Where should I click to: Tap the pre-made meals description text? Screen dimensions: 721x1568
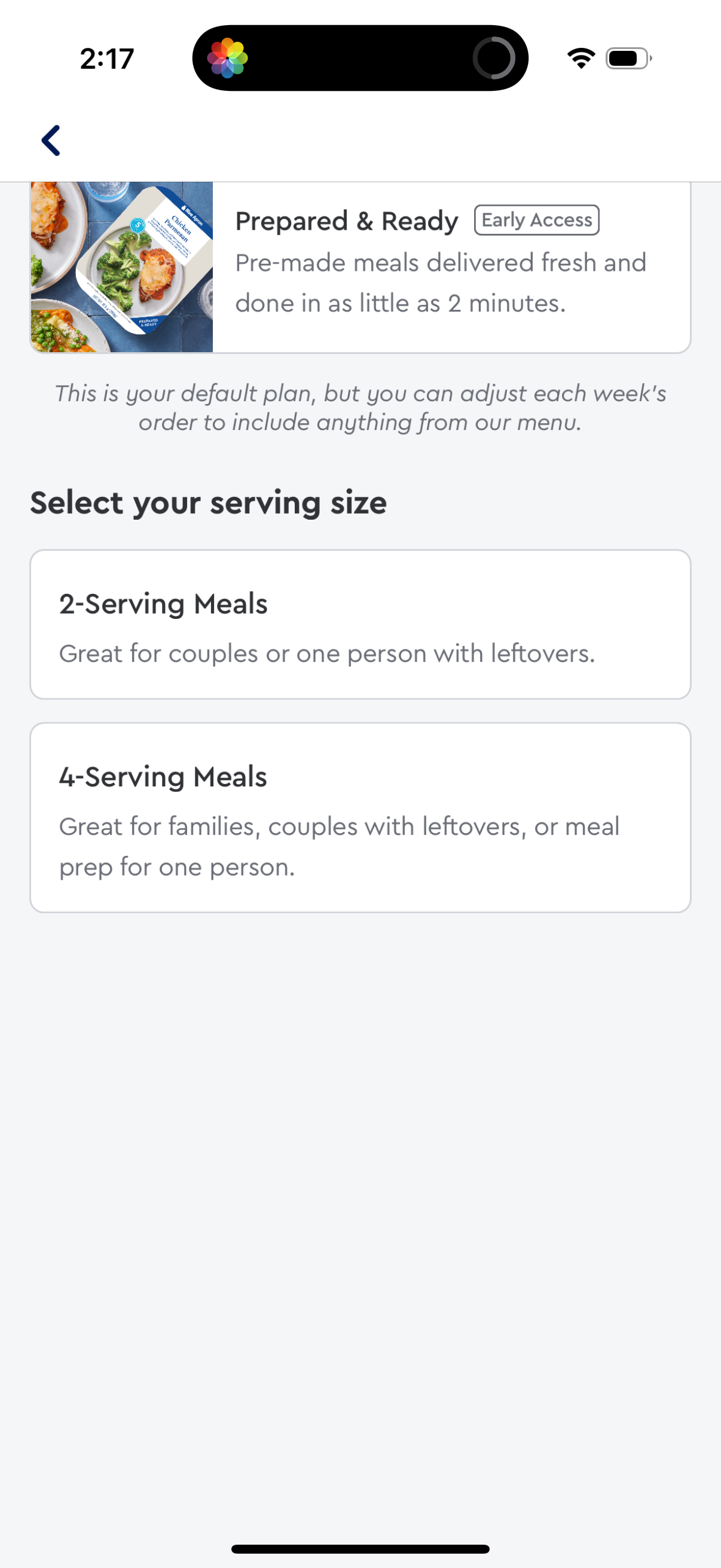[x=441, y=282]
